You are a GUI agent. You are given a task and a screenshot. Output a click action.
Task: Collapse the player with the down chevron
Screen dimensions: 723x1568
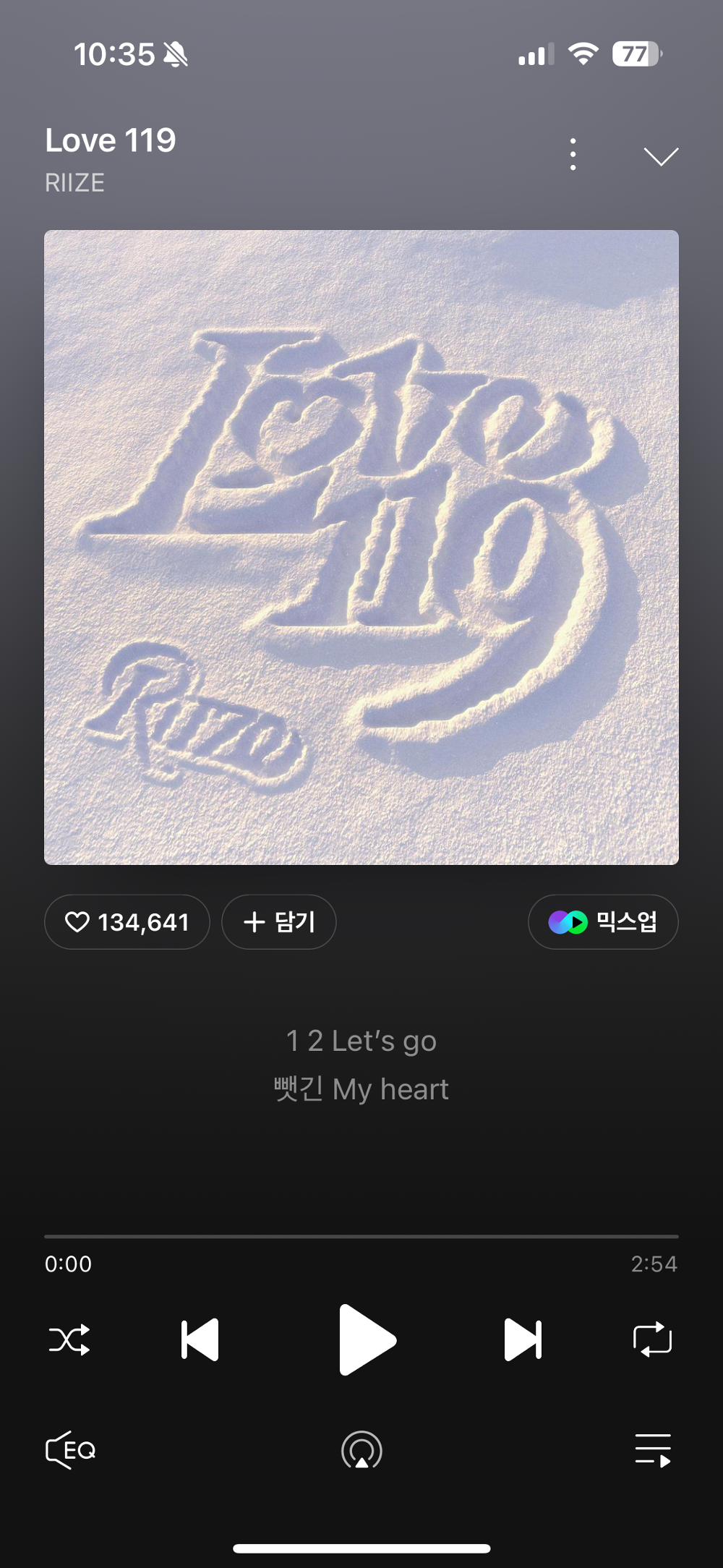tap(660, 155)
